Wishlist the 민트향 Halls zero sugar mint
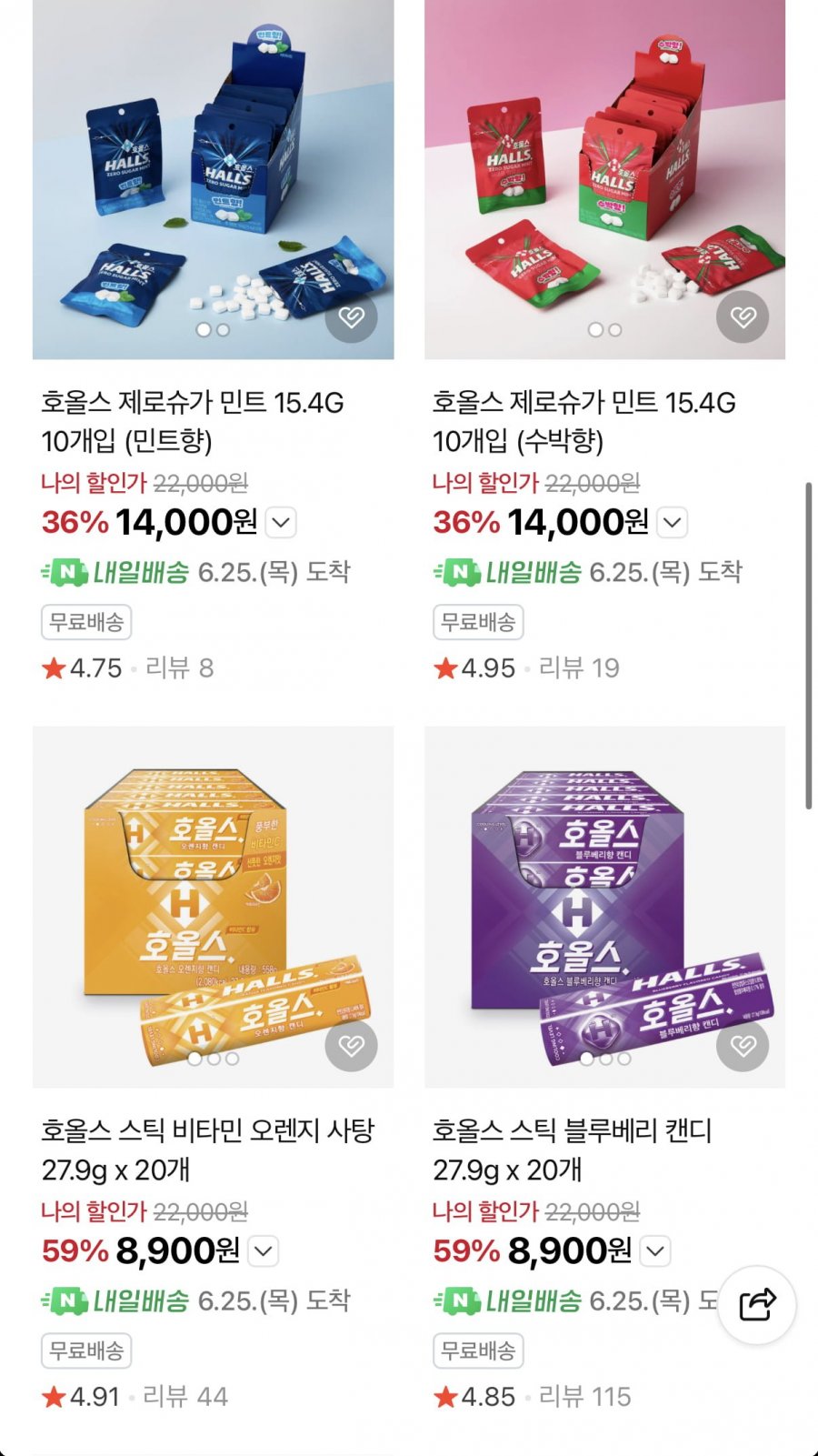 pos(351,316)
